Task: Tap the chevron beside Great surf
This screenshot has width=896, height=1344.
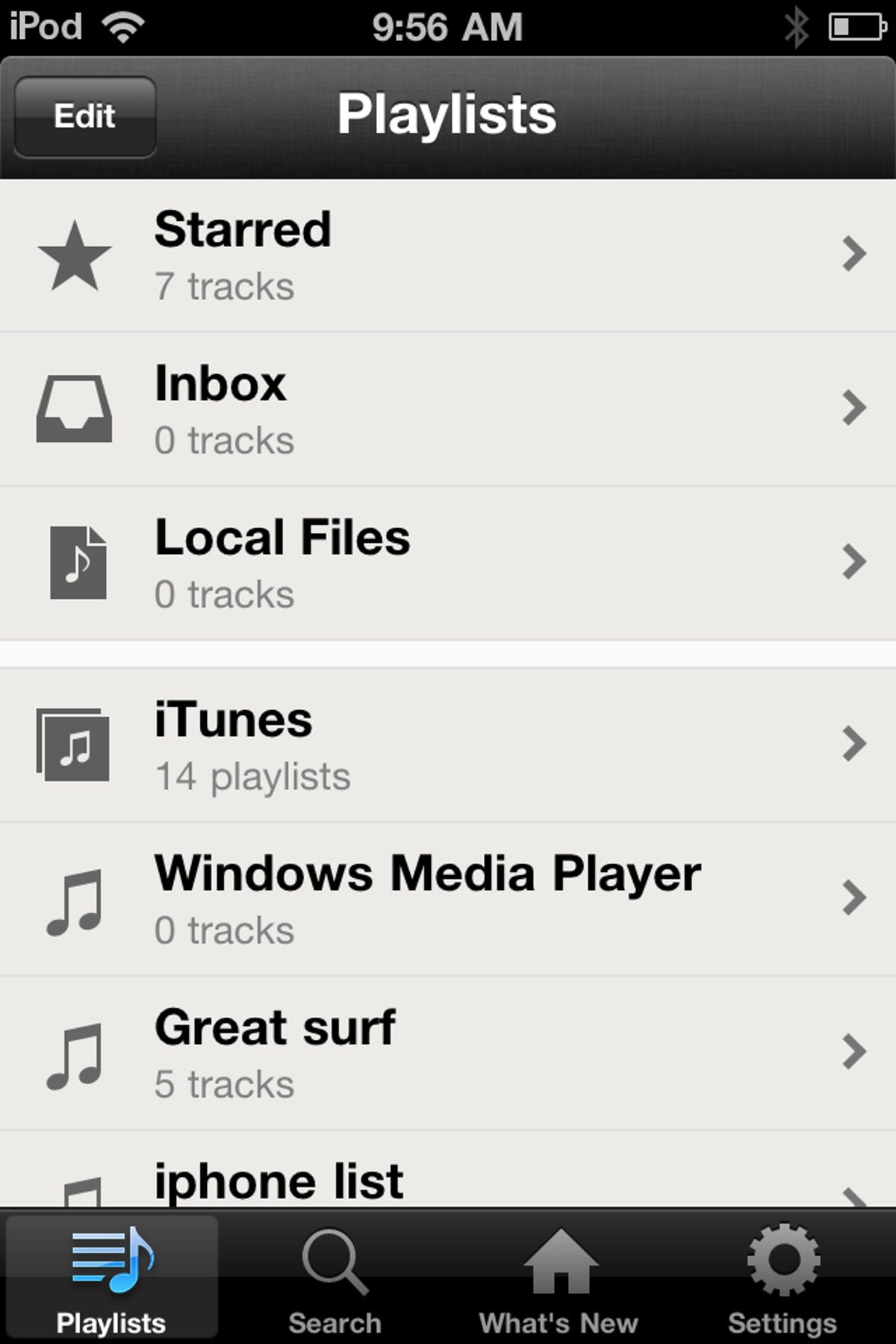Action: [x=853, y=1051]
